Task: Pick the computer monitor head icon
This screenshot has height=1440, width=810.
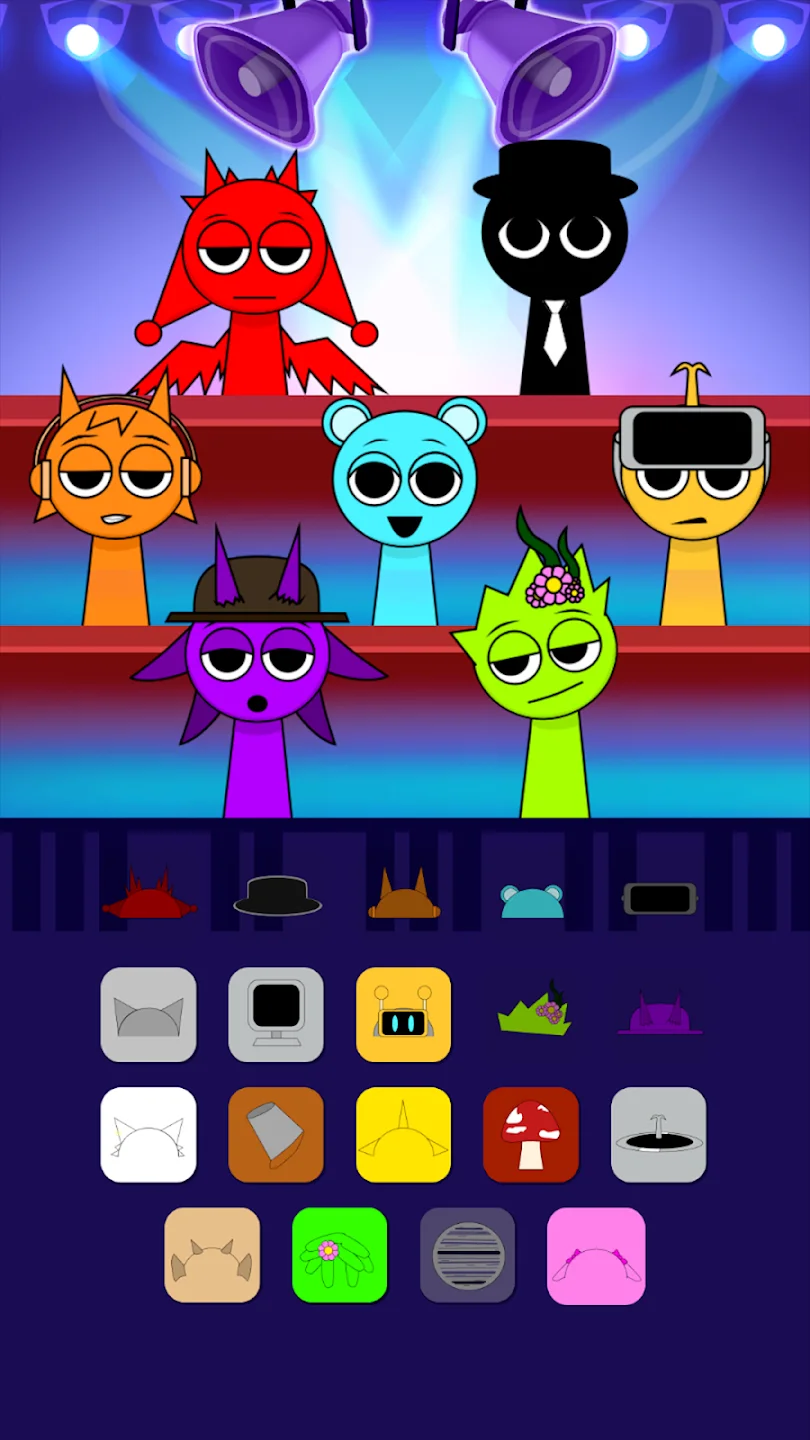Action: click(x=276, y=1014)
